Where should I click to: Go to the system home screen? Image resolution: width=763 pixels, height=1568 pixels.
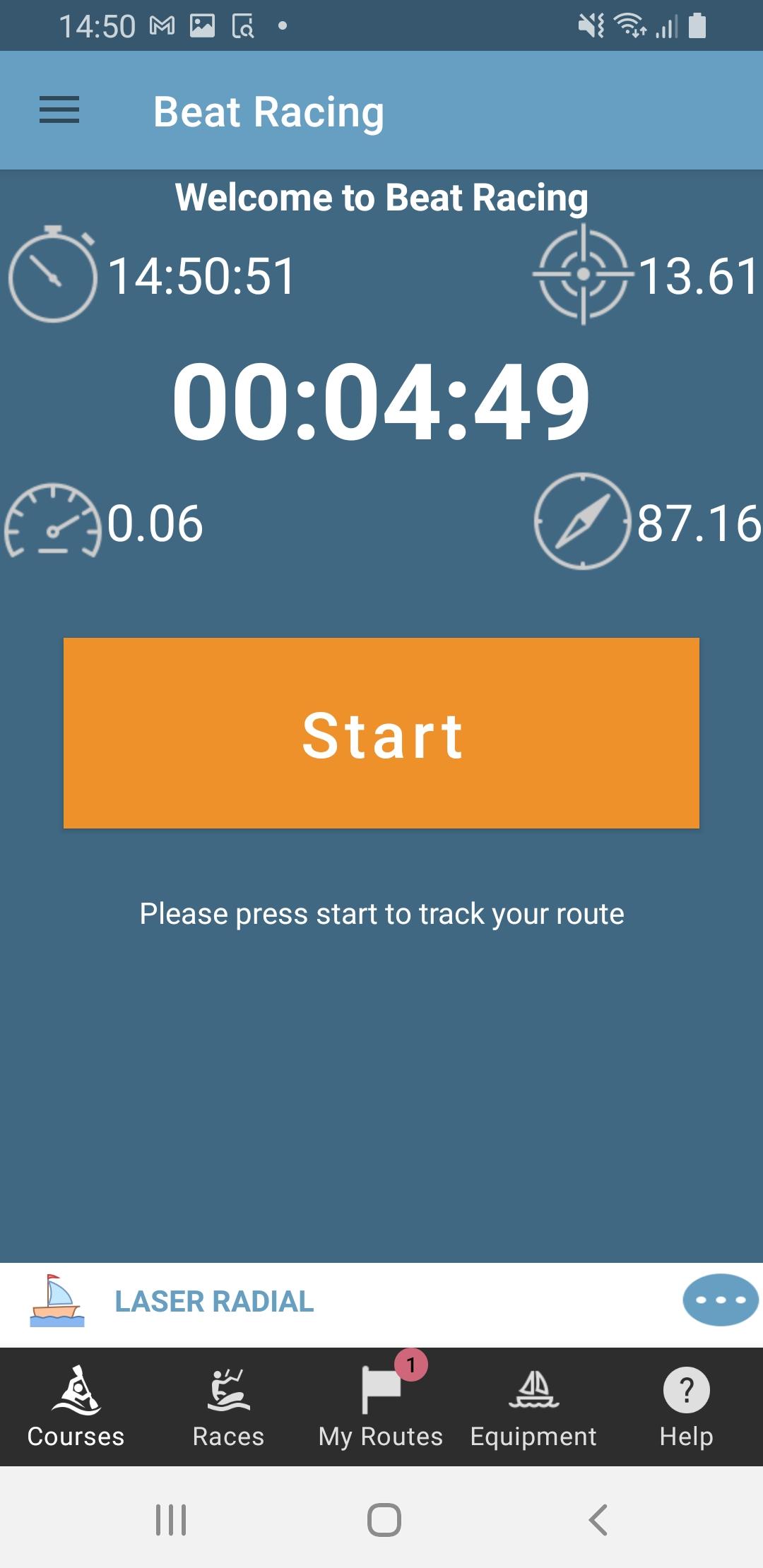click(384, 1519)
